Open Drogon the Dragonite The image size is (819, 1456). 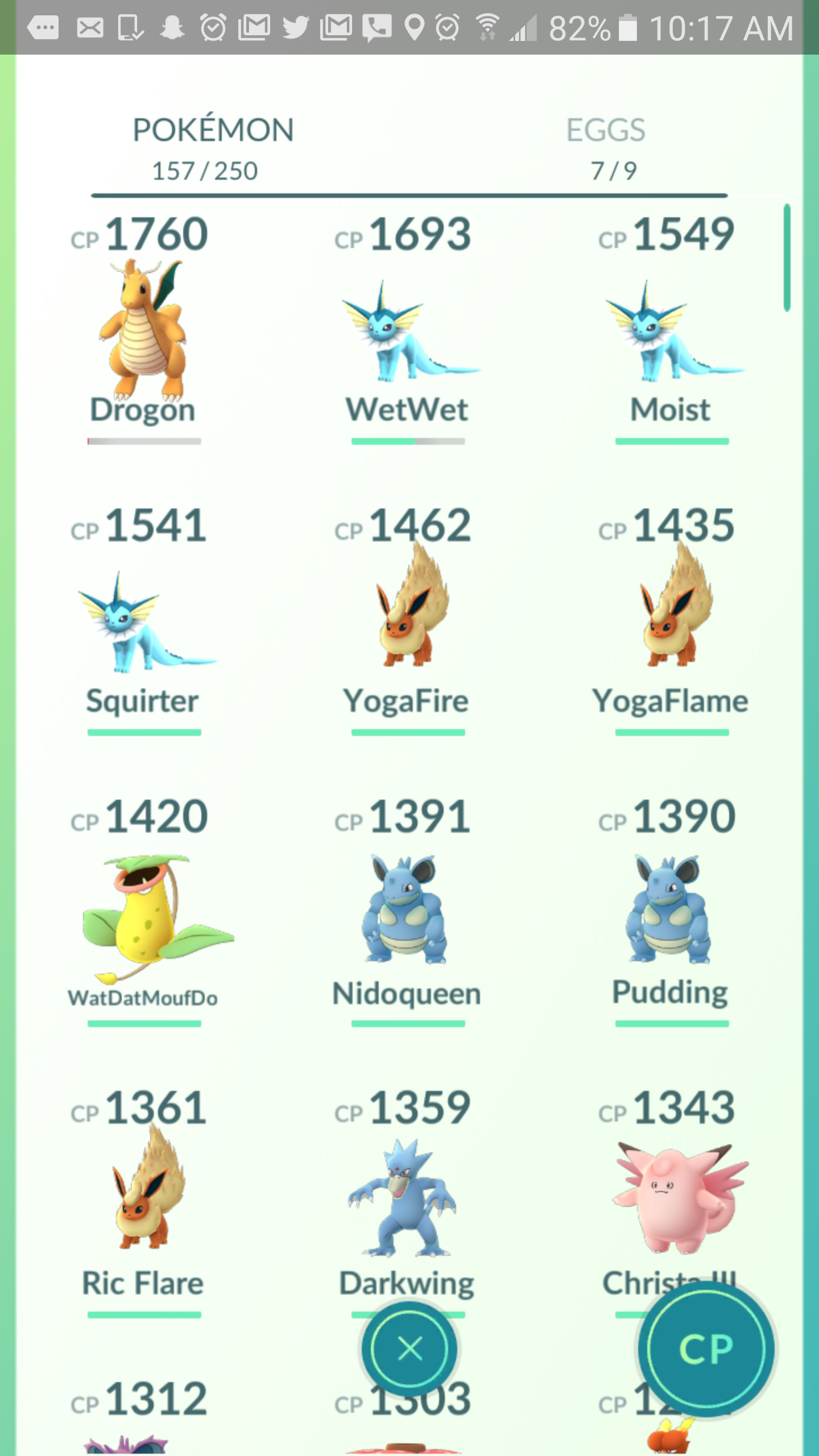click(143, 330)
